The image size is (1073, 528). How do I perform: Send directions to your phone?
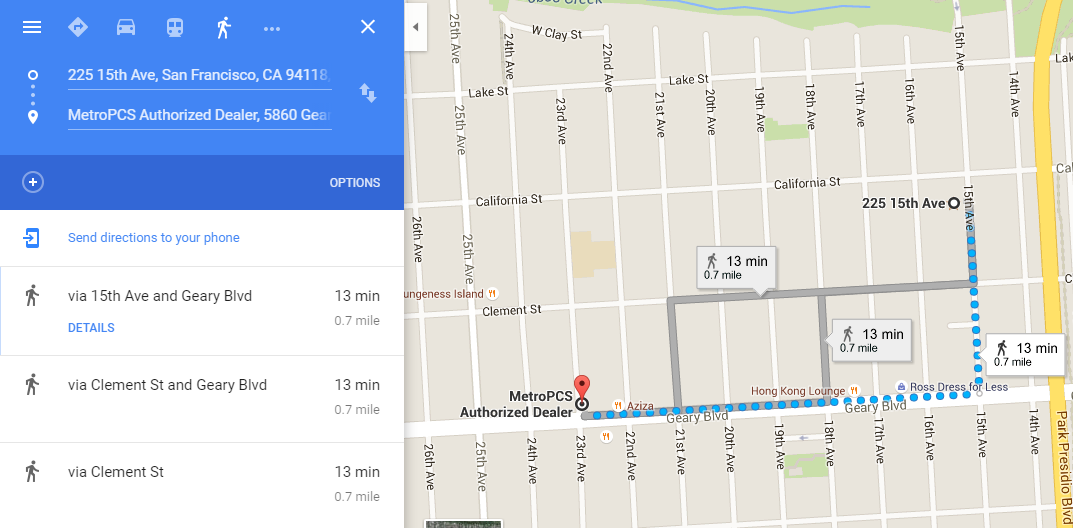point(154,238)
